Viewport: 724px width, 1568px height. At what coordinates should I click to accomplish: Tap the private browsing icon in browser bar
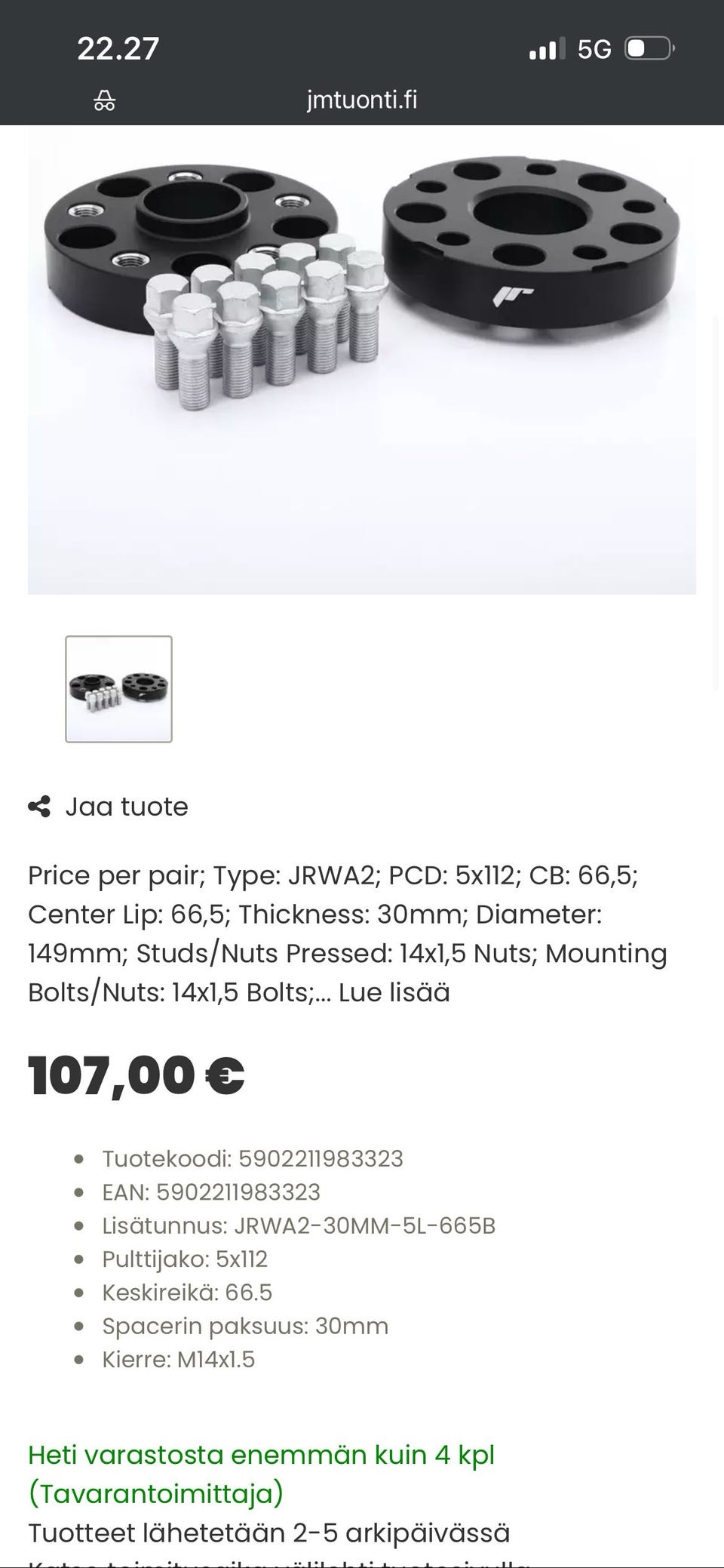[104, 100]
